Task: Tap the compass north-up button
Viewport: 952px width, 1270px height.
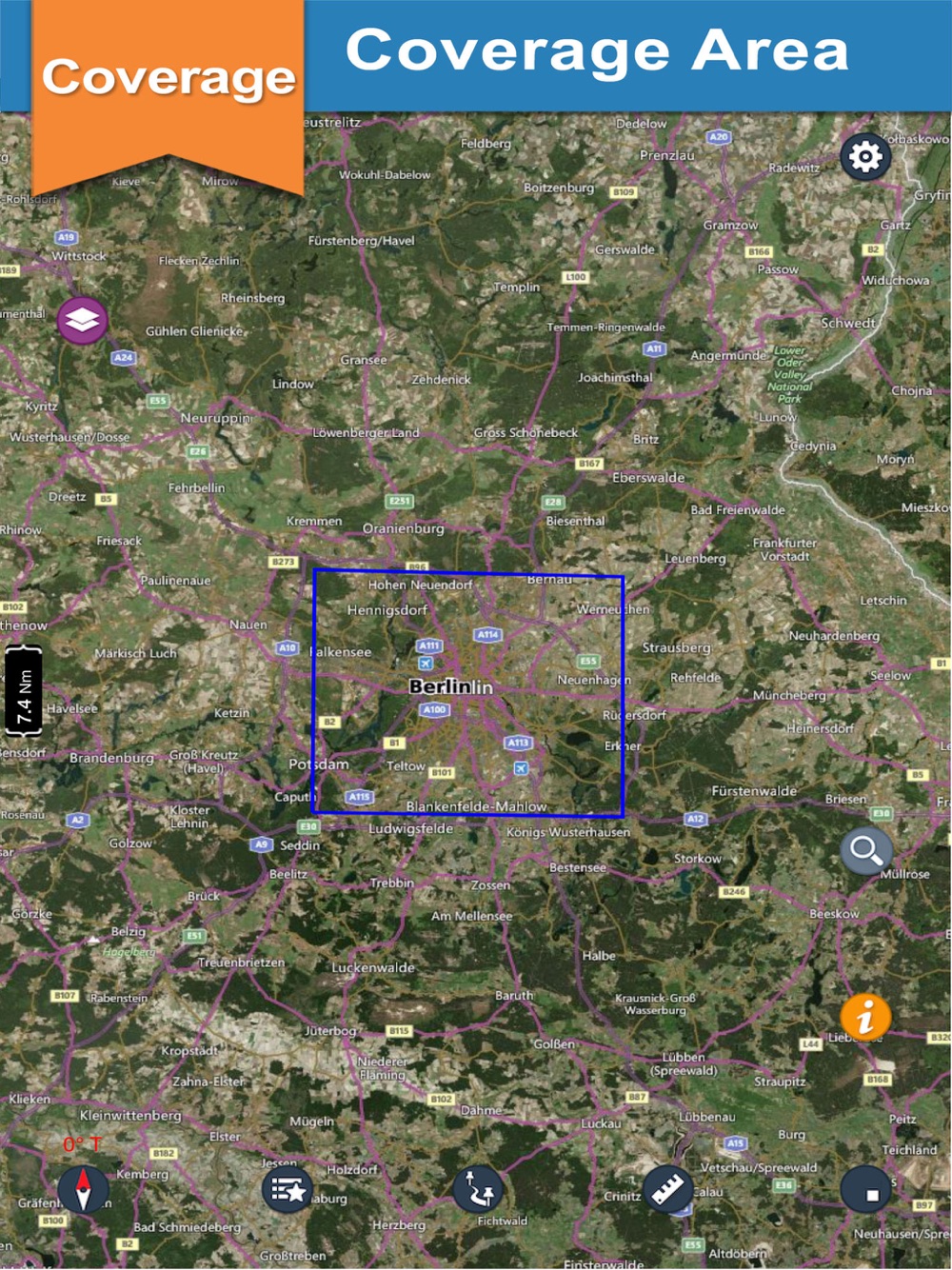Action: (83, 1188)
